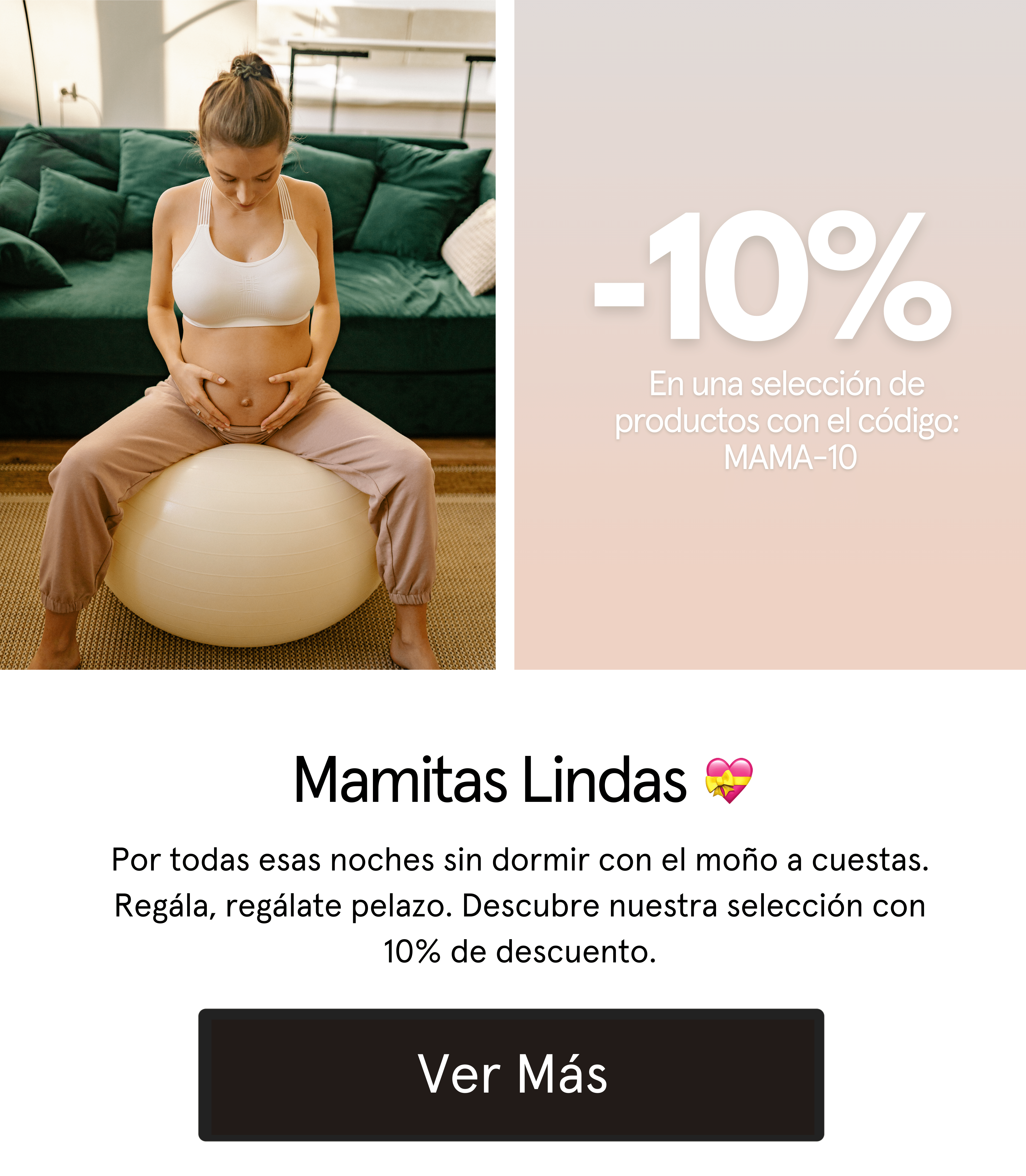1026x1176 pixels.
Task: Open the pregnant woman photo tile
Action: click(x=247, y=335)
